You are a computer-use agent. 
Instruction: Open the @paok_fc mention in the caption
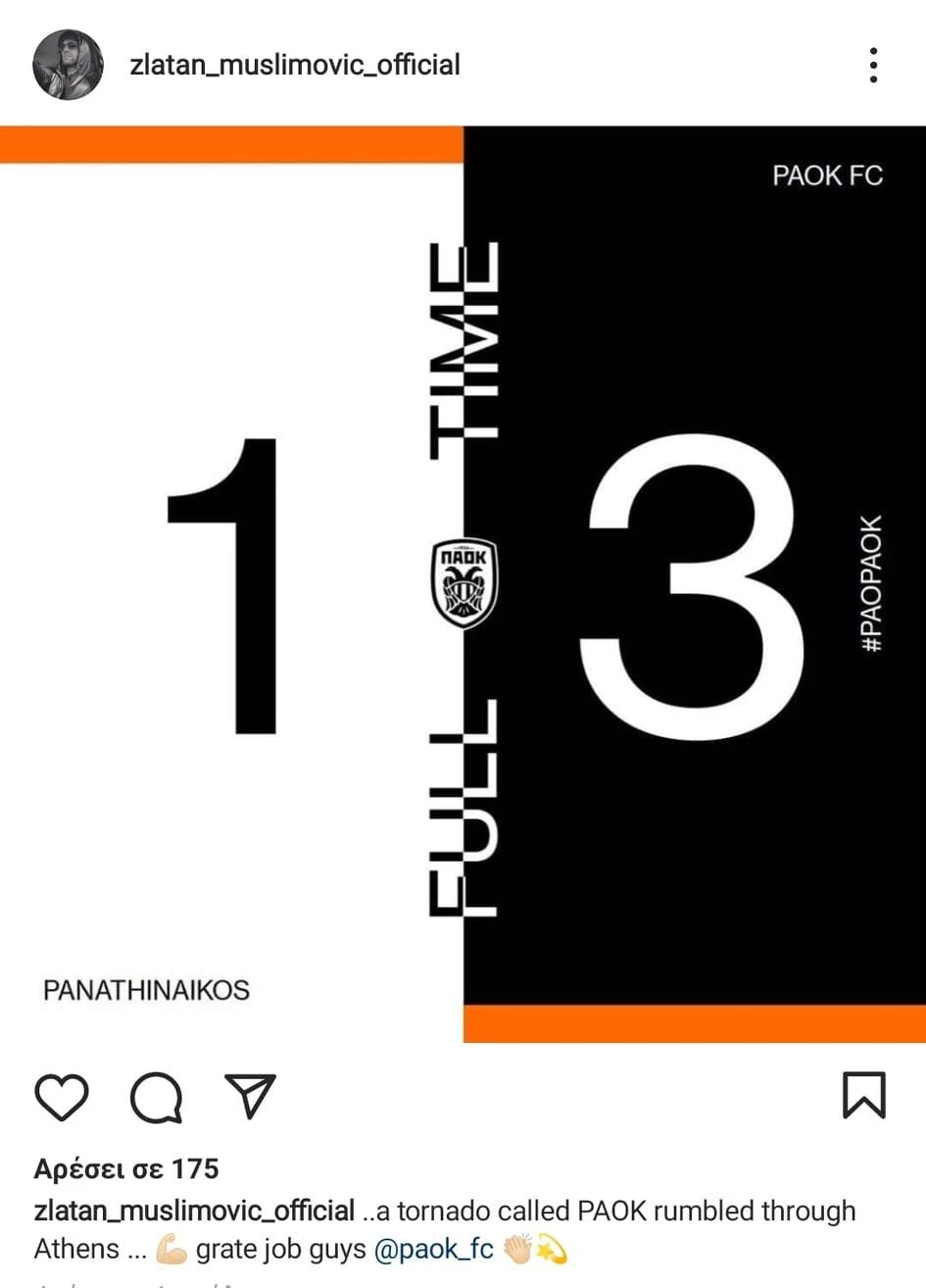point(433,1250)
